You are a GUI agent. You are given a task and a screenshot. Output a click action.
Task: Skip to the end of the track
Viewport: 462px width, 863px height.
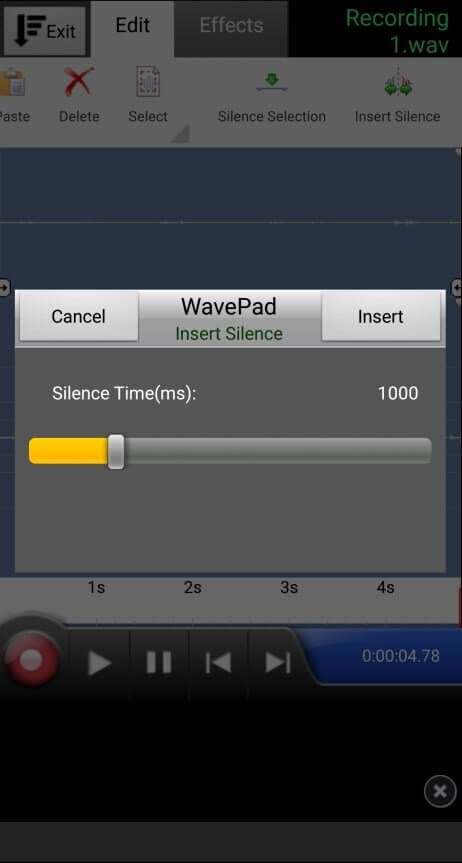(x=278, y=662)
